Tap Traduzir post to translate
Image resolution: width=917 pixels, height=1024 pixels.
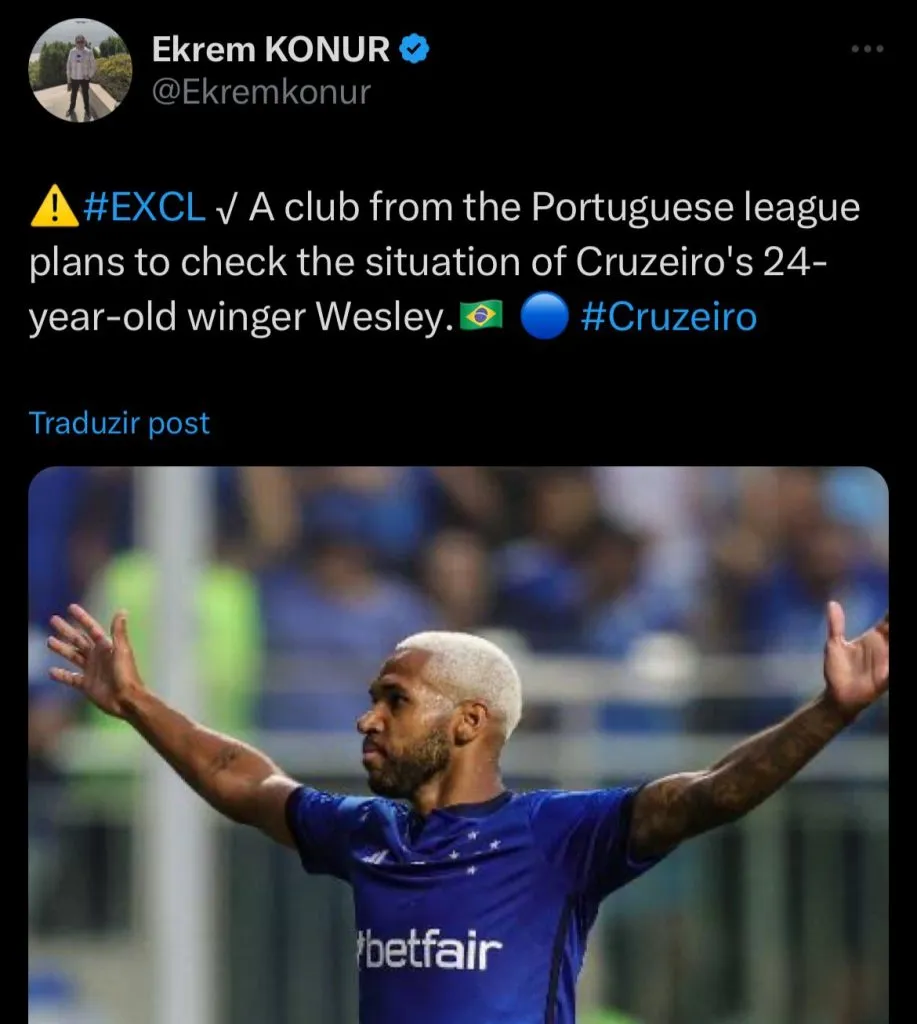point(120,423)
